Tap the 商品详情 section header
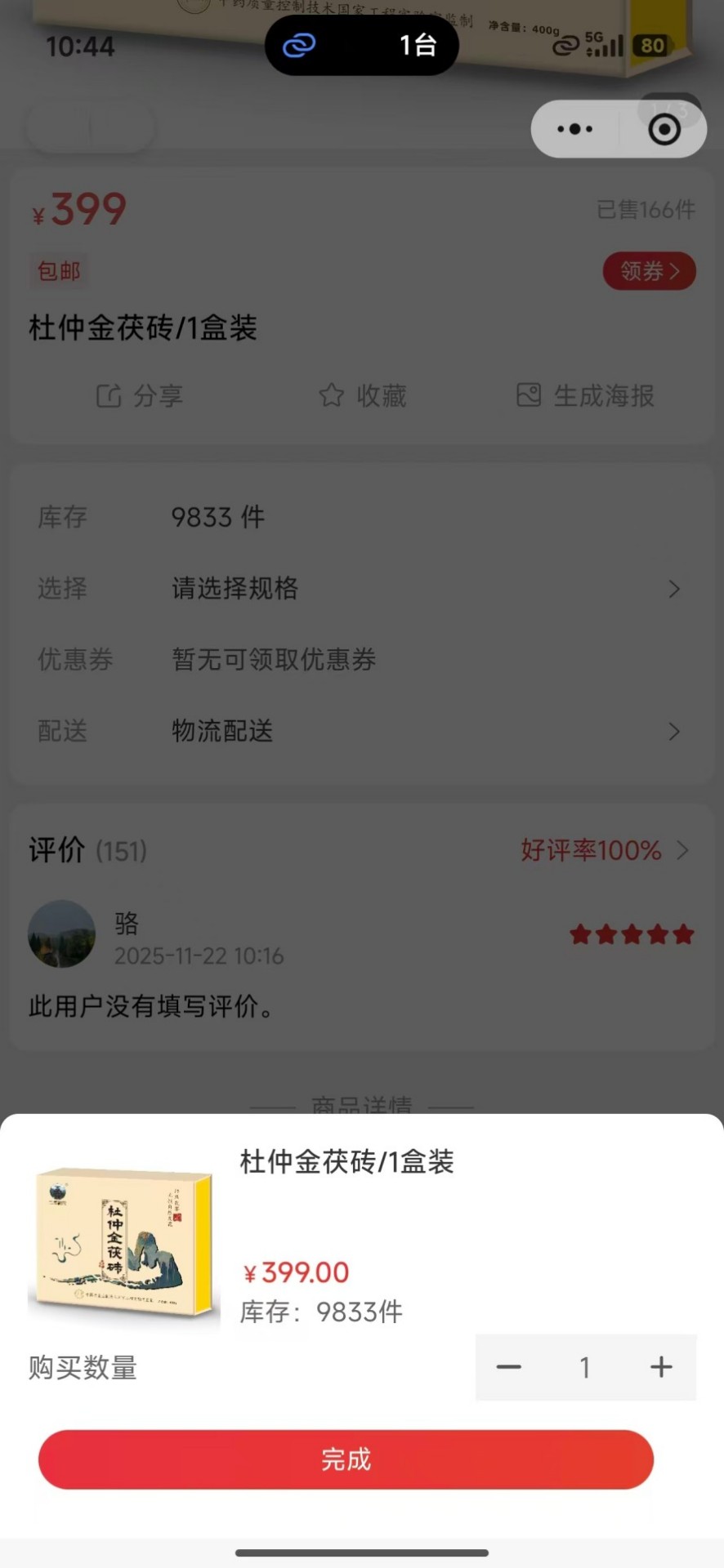 click(362, 1106)
